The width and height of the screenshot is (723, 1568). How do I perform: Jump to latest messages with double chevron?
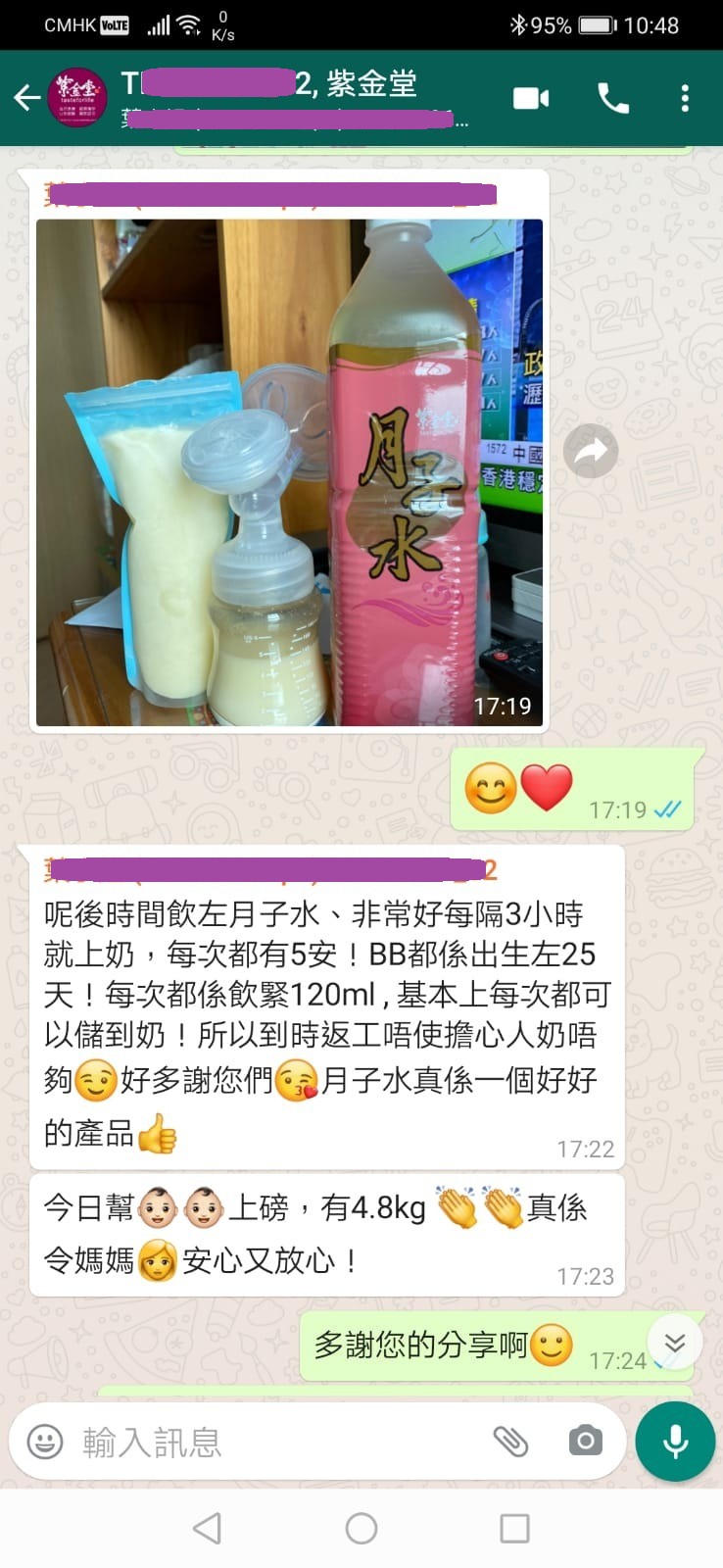[x=674, y=1343]
